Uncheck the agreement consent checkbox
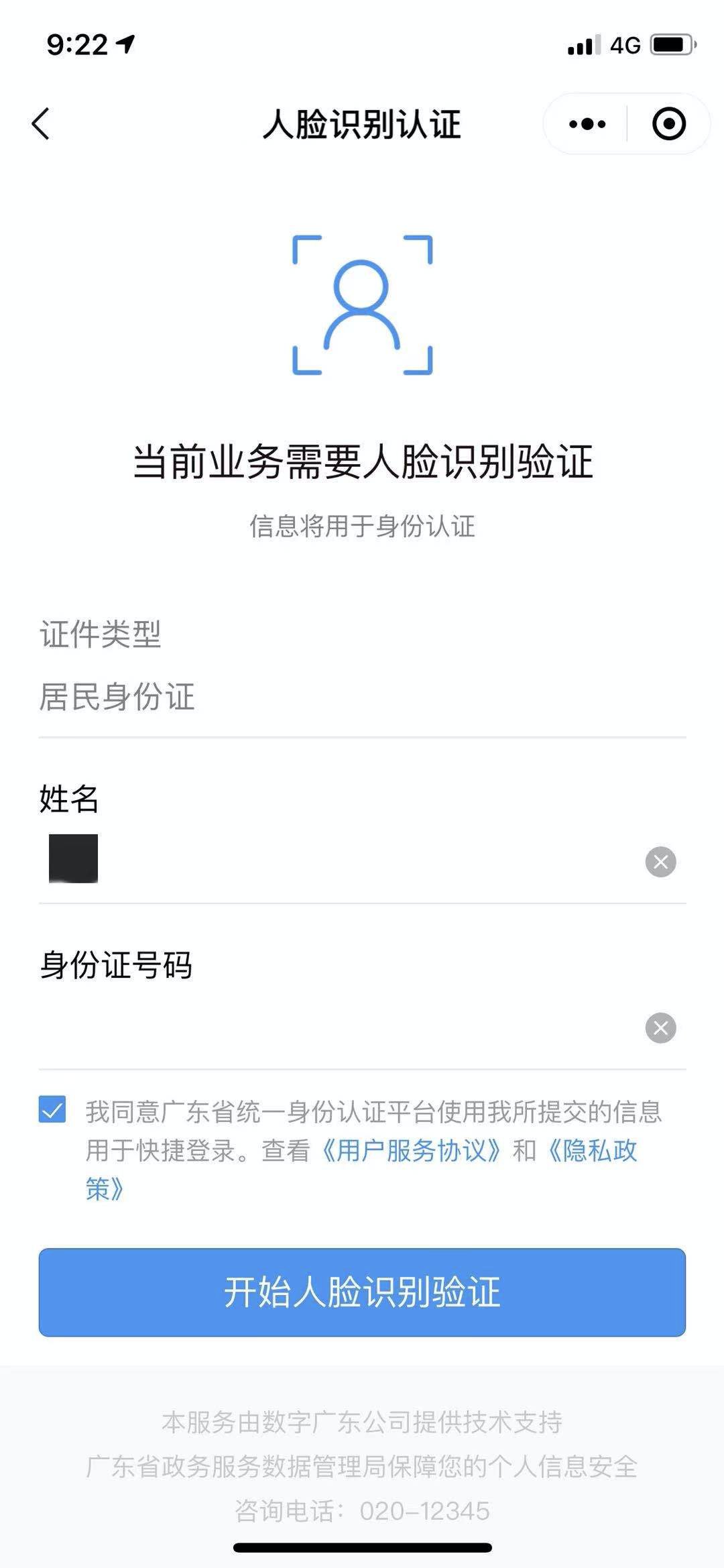 [52, 1109]
